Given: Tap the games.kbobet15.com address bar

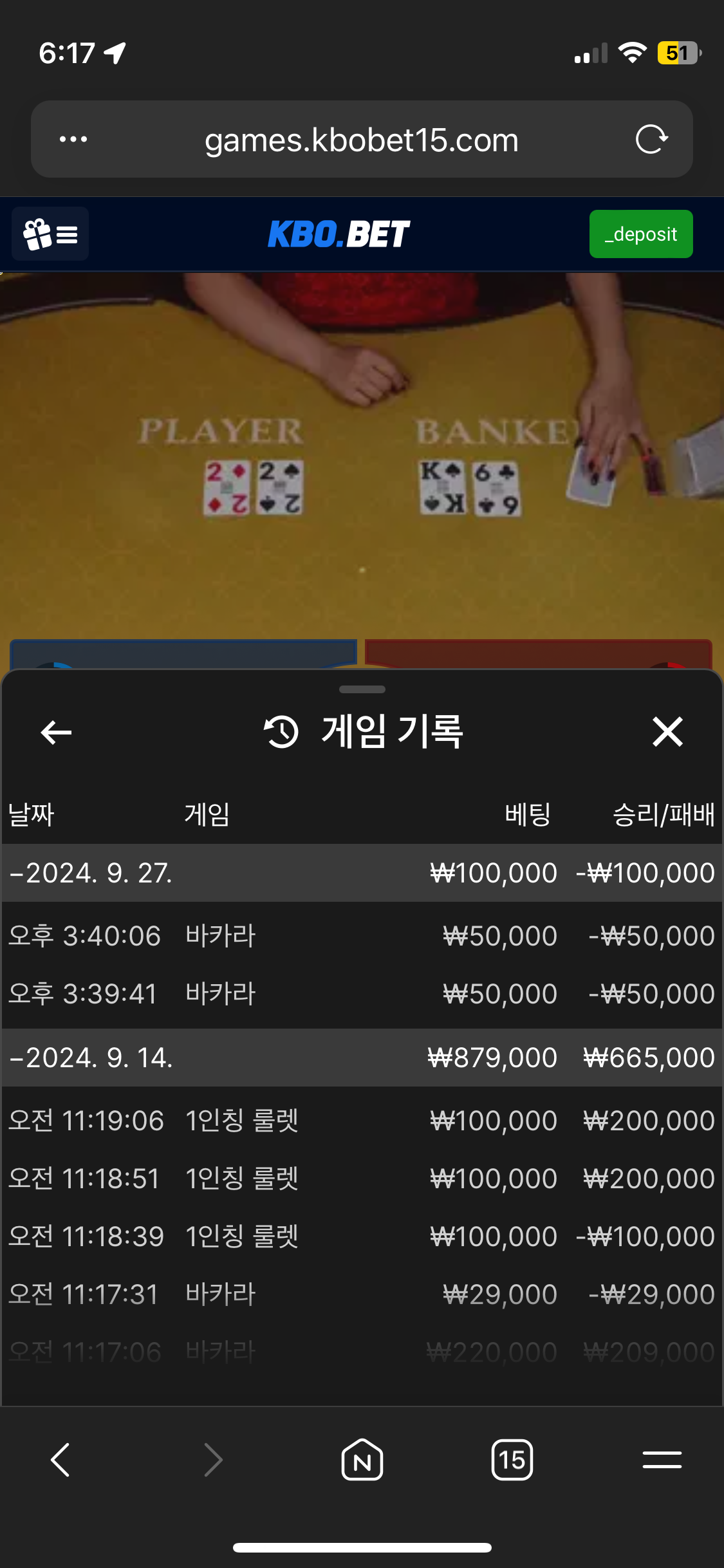Looking at the screenshot, I should (x=361, y=140).
